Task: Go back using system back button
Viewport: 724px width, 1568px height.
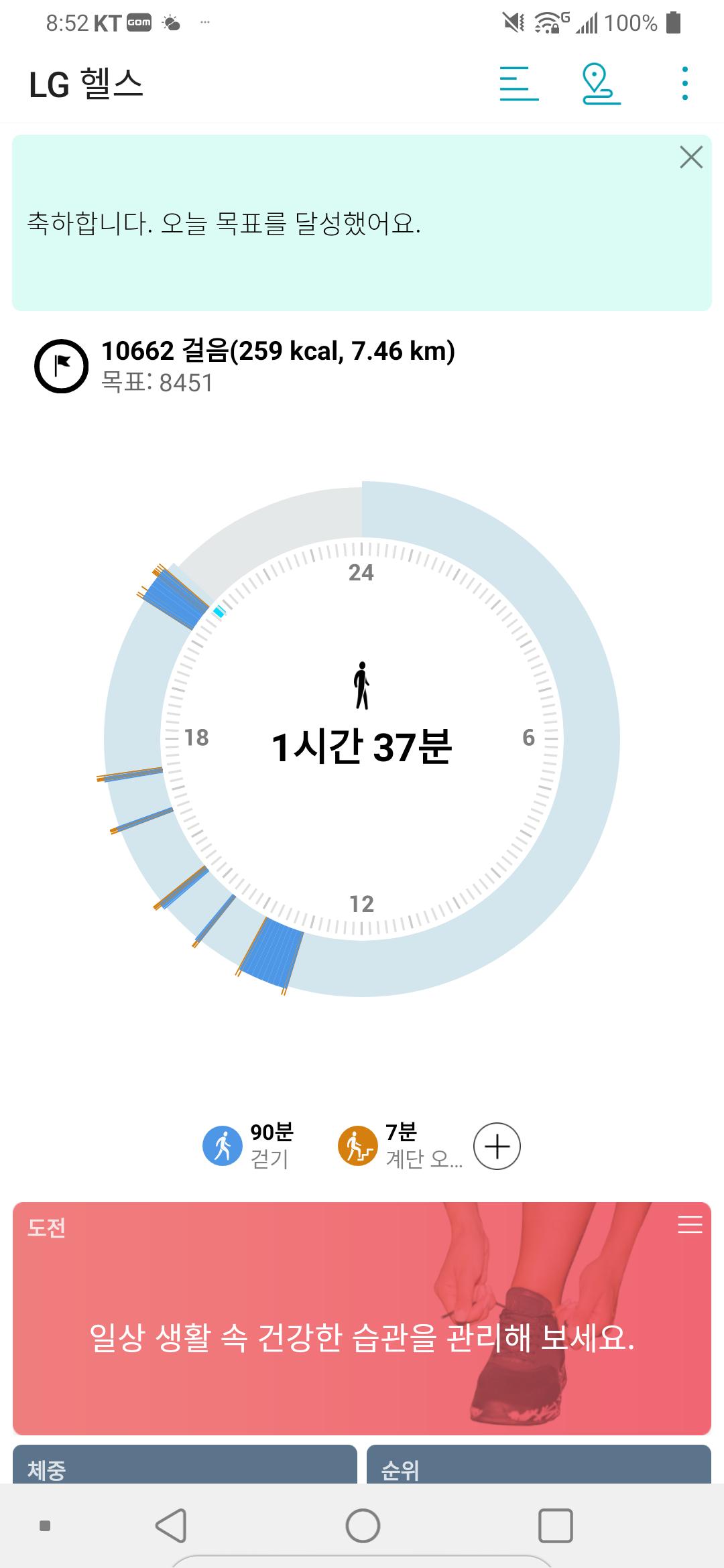Action: tap(171, 1526)
